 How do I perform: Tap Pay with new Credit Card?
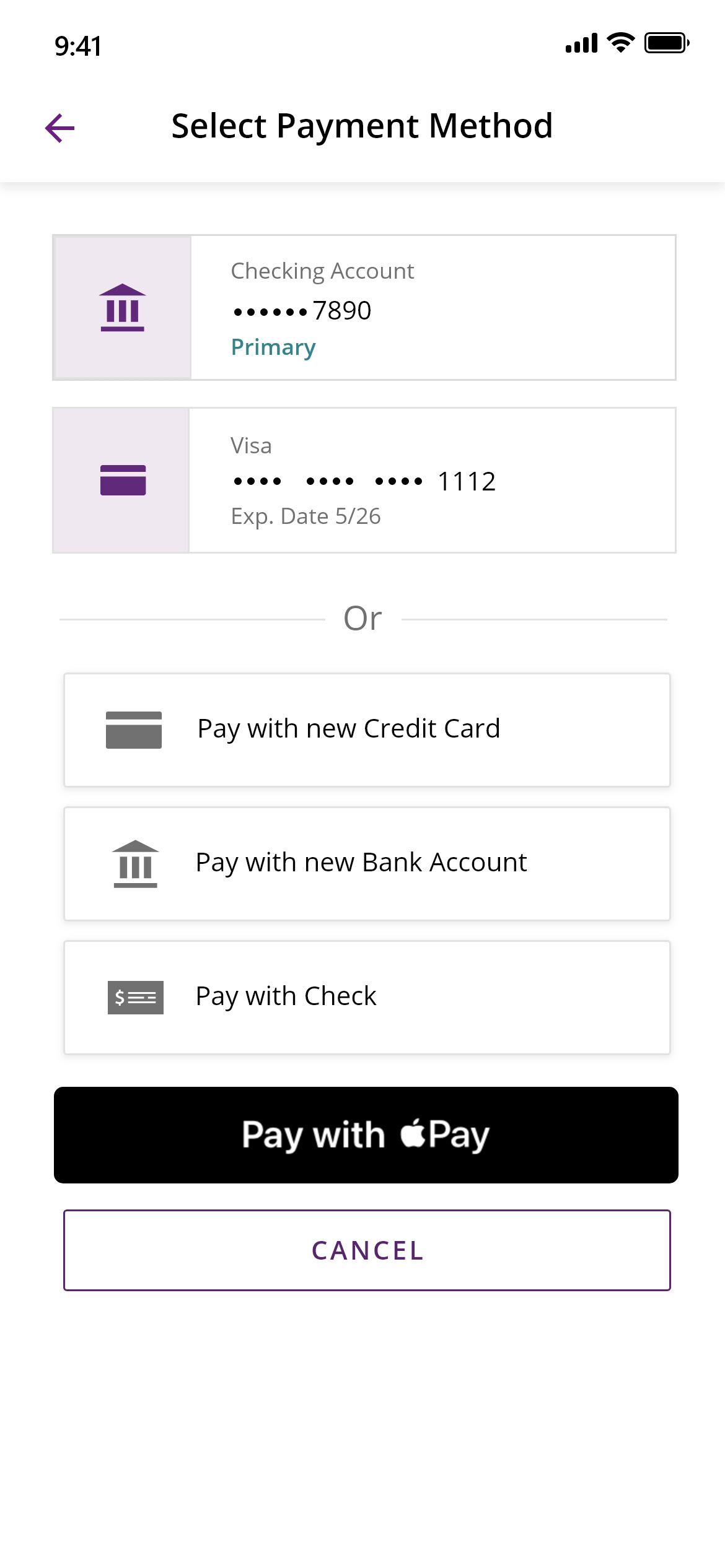coord(367,730)
